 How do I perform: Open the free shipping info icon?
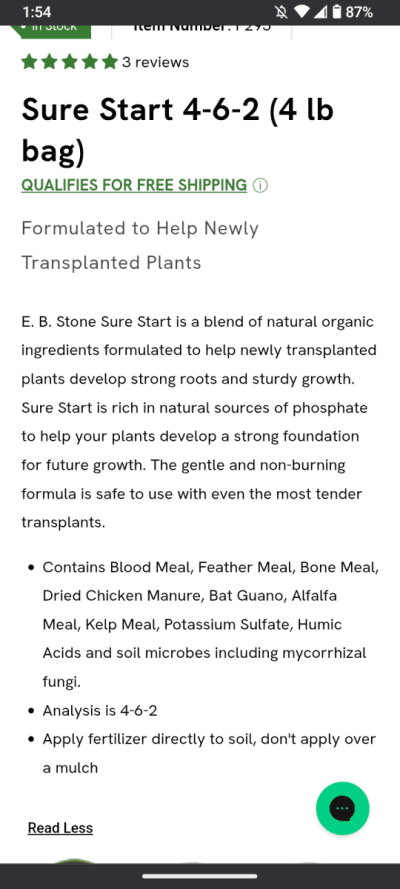click(x=260, y=185)
